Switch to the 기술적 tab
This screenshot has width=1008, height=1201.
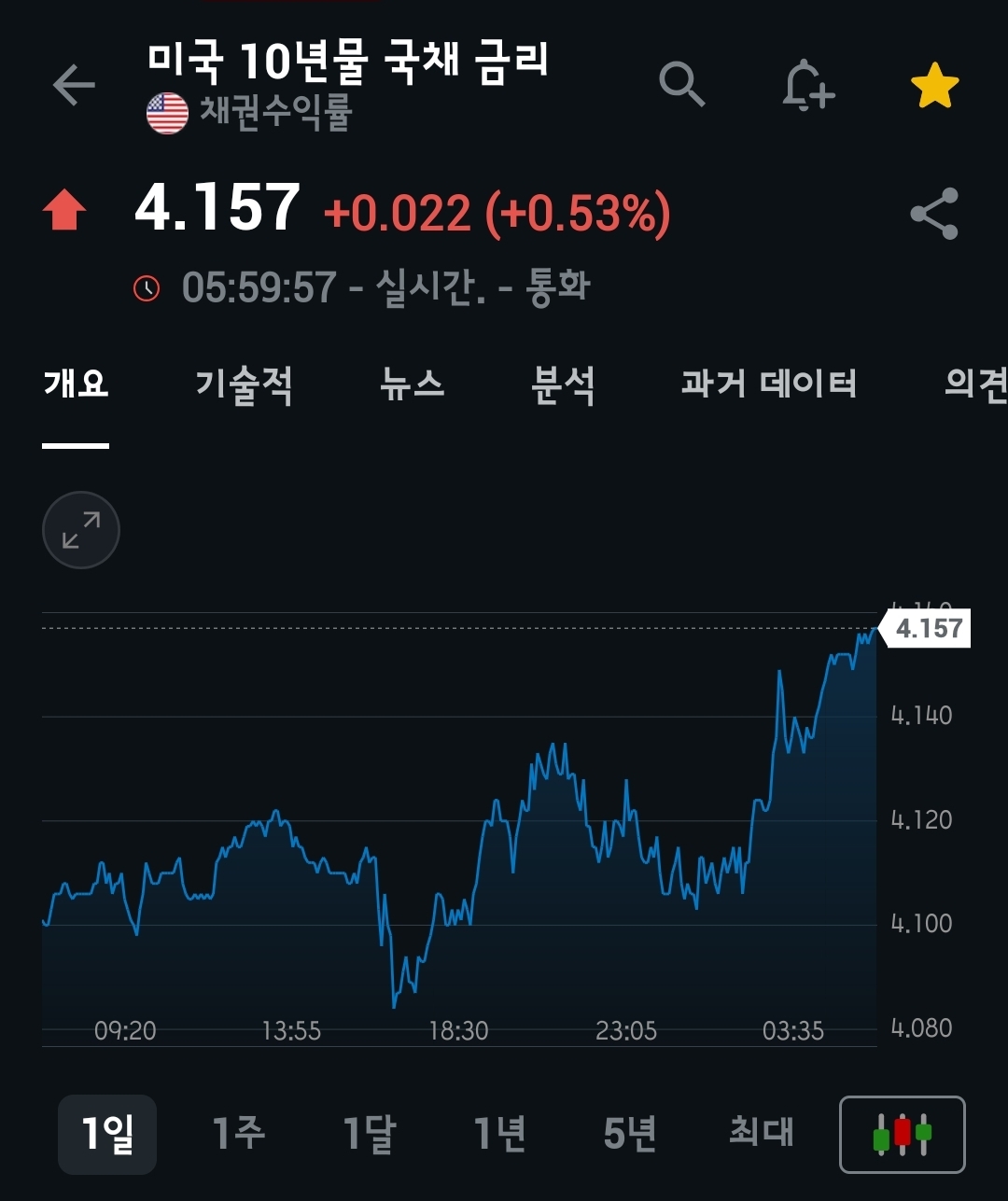(244, 384)
